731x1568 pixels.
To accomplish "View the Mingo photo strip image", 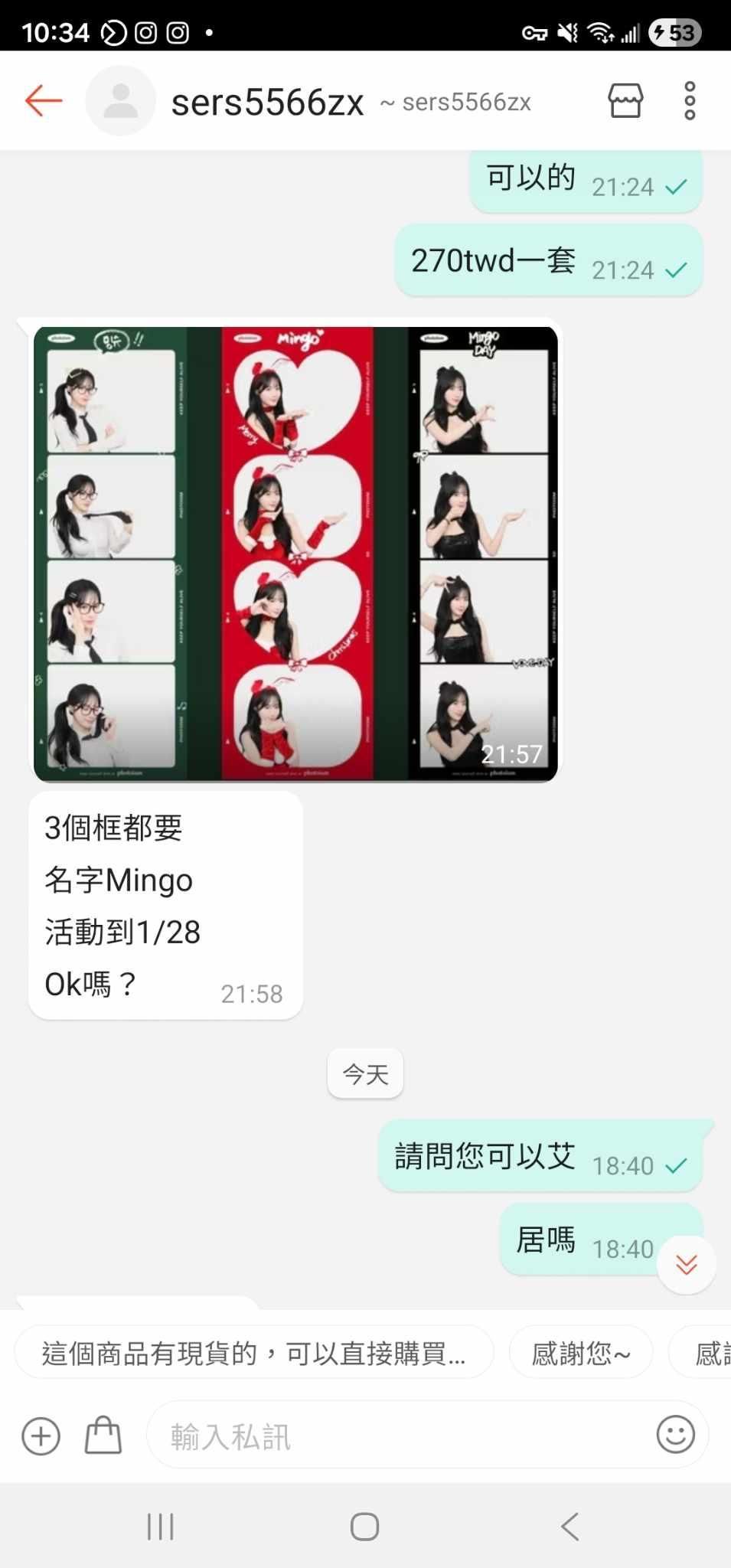I will pyautogui.click(x=295, y=554).
